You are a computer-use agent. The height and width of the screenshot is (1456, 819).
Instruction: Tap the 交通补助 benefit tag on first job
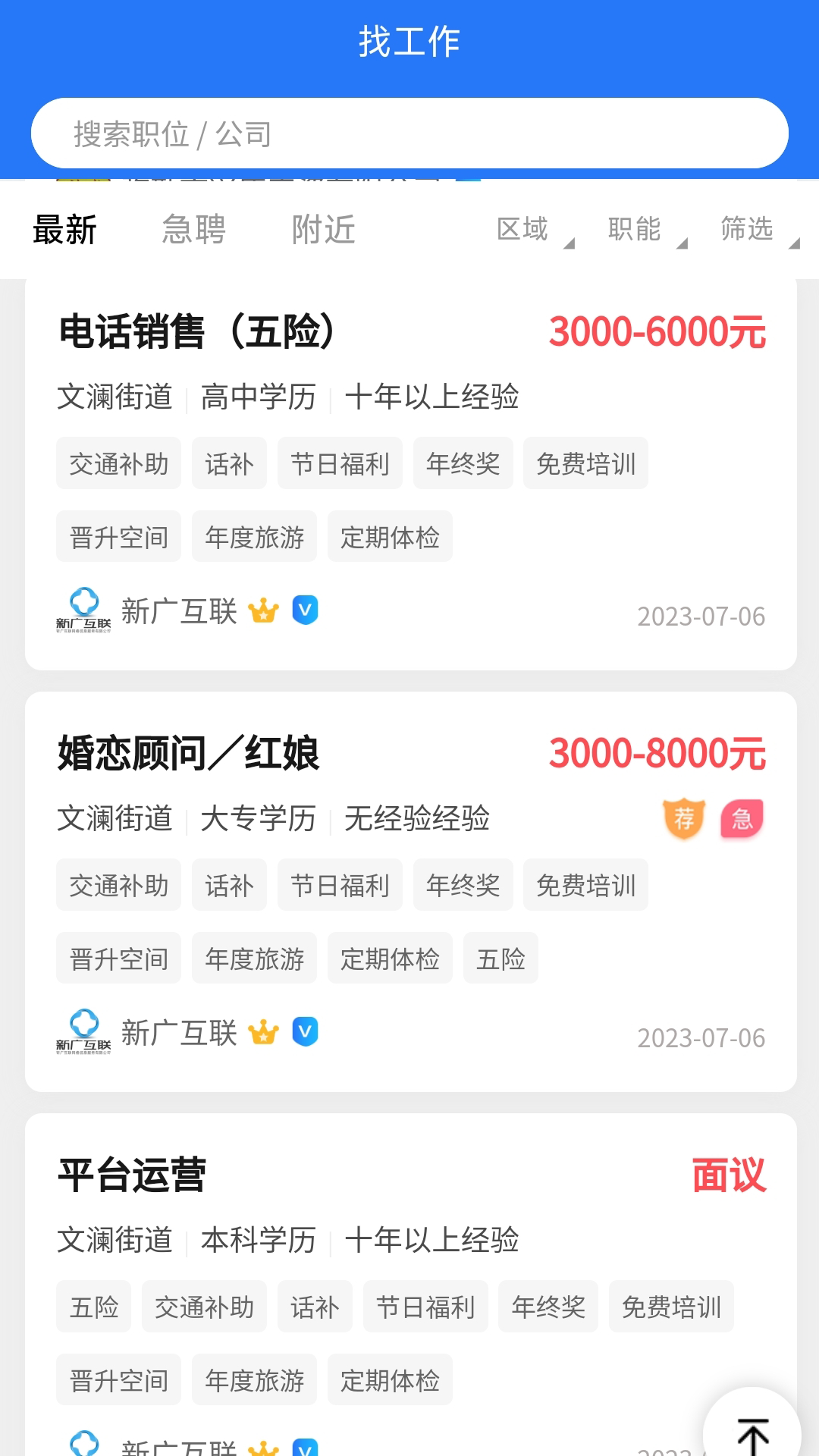118,463
